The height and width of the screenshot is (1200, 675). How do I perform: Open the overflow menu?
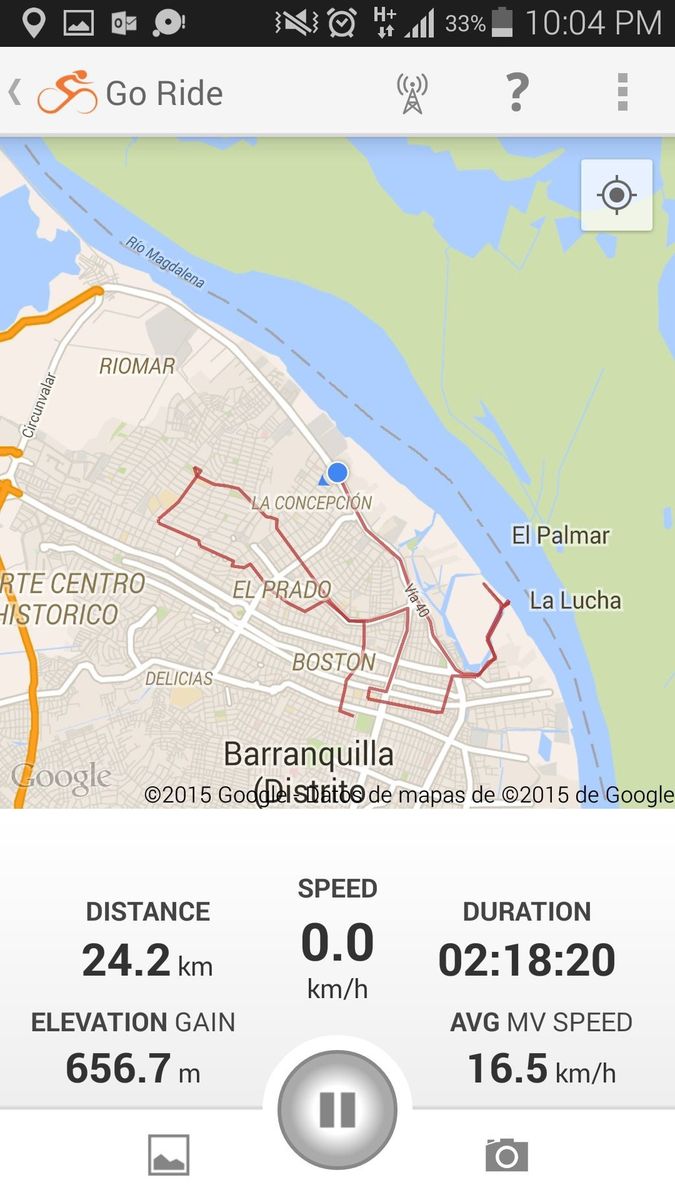(x=622, y=92)
